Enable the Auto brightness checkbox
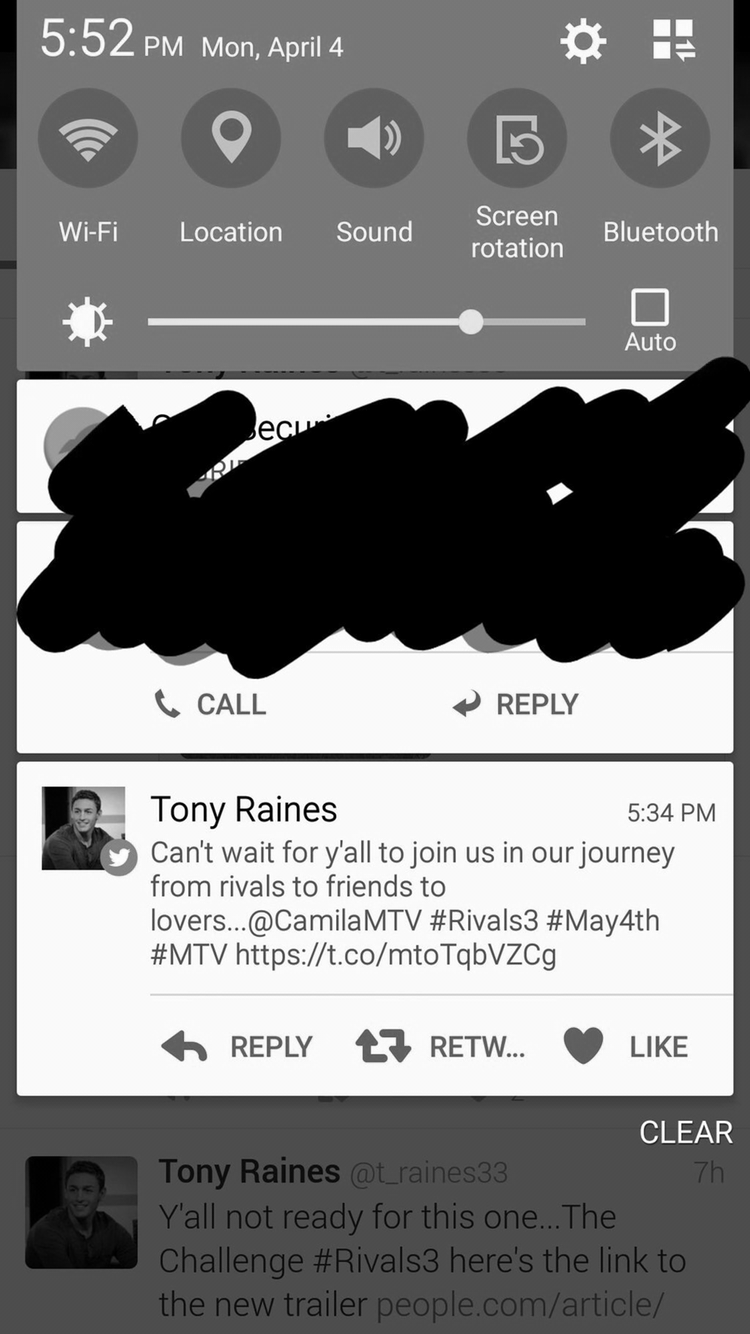This screenshot has height=1334, width=750. pos(650,308)
